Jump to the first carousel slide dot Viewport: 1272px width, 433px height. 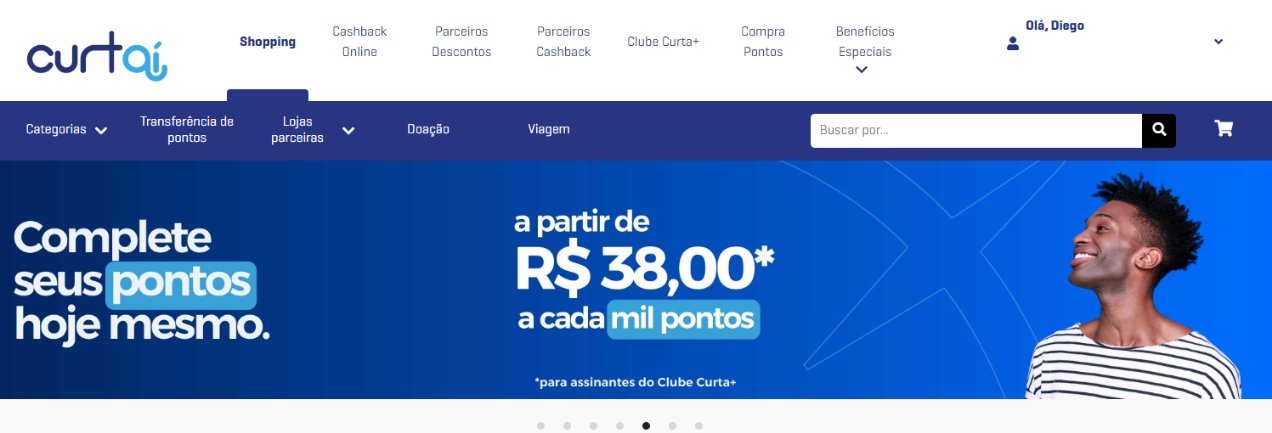click(541, 426)
